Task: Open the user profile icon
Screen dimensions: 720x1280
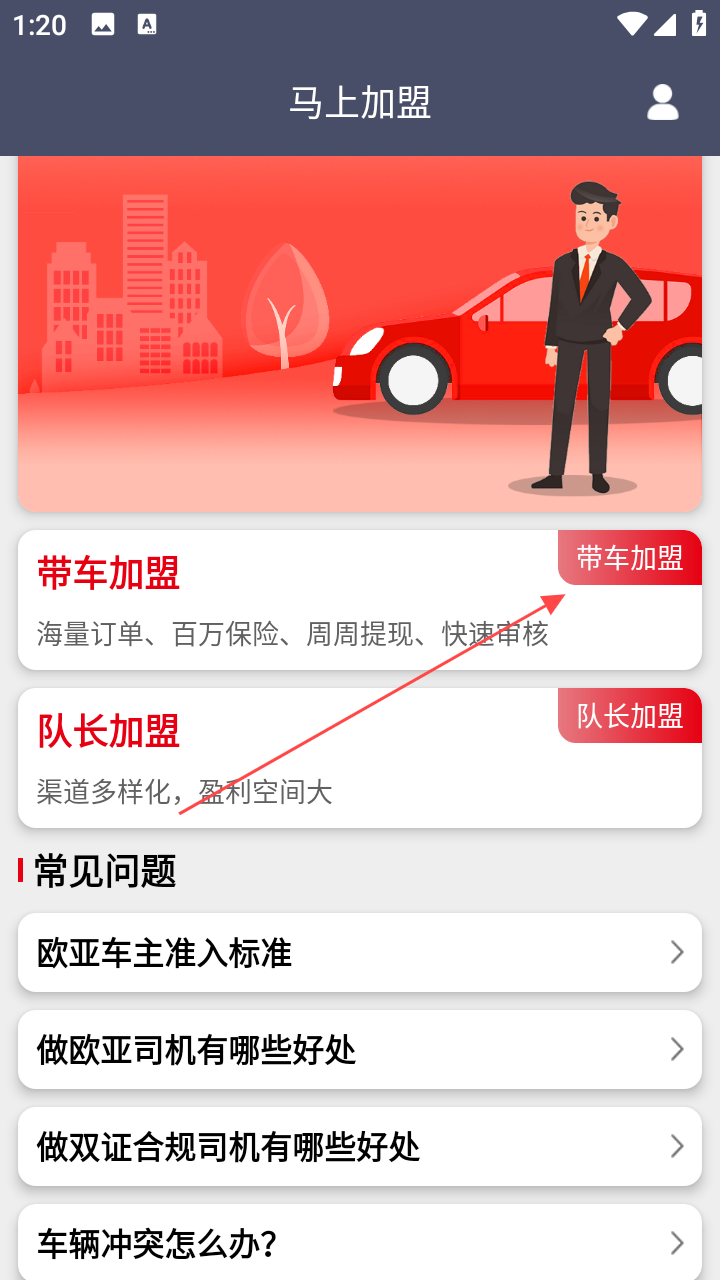Action: click(662, 102)
